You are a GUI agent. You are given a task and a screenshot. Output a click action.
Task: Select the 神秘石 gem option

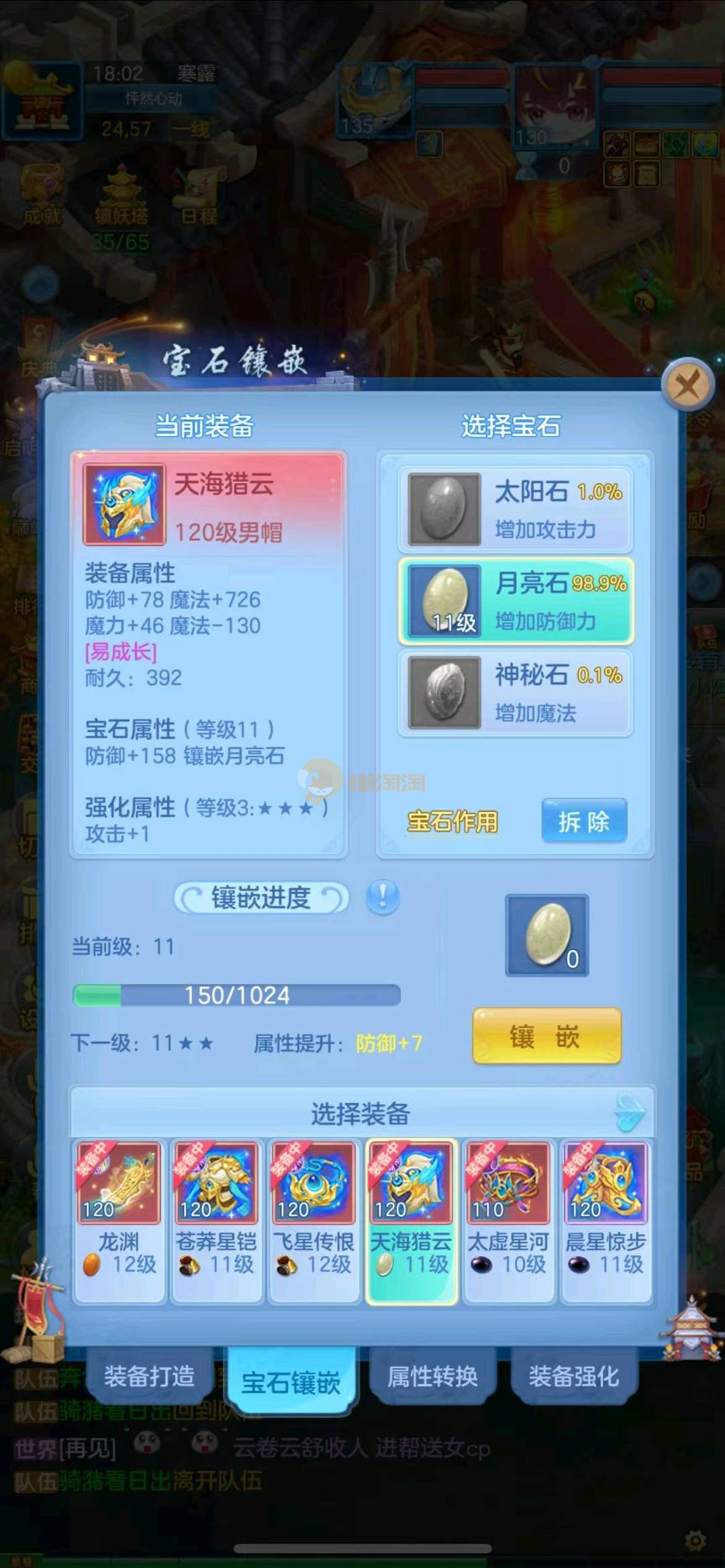516,692
